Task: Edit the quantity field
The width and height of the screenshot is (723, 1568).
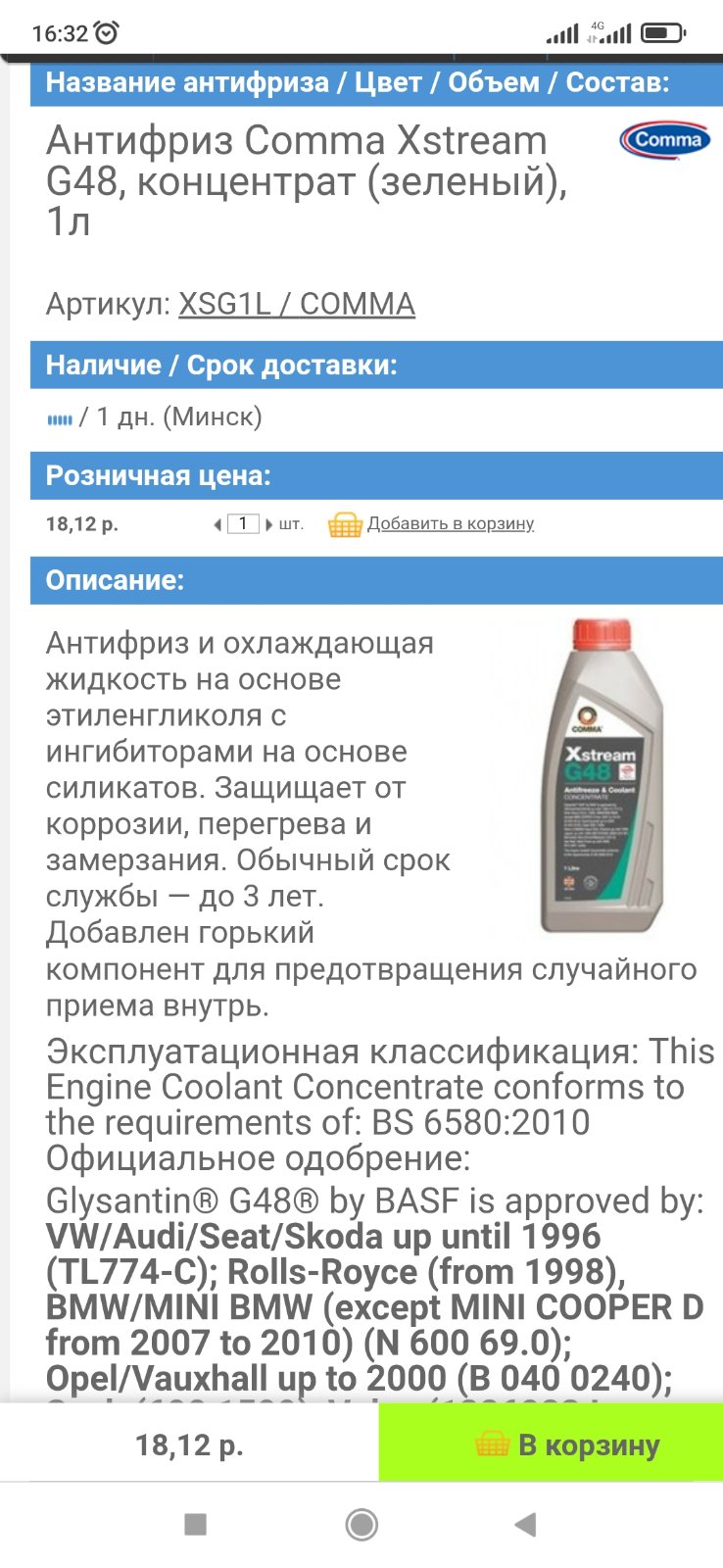Action: 243,523
